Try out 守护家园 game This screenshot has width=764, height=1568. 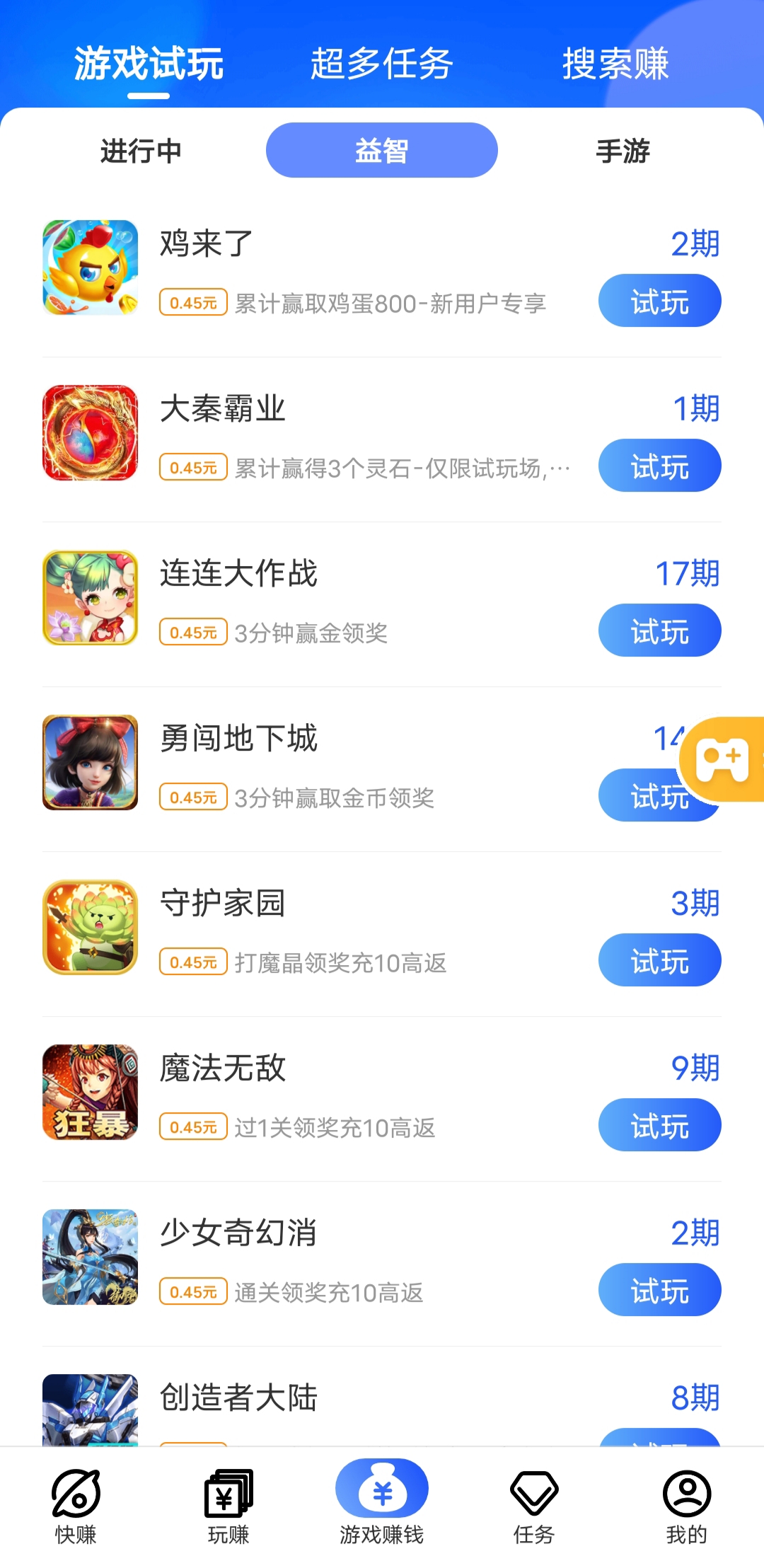point(659,961)
